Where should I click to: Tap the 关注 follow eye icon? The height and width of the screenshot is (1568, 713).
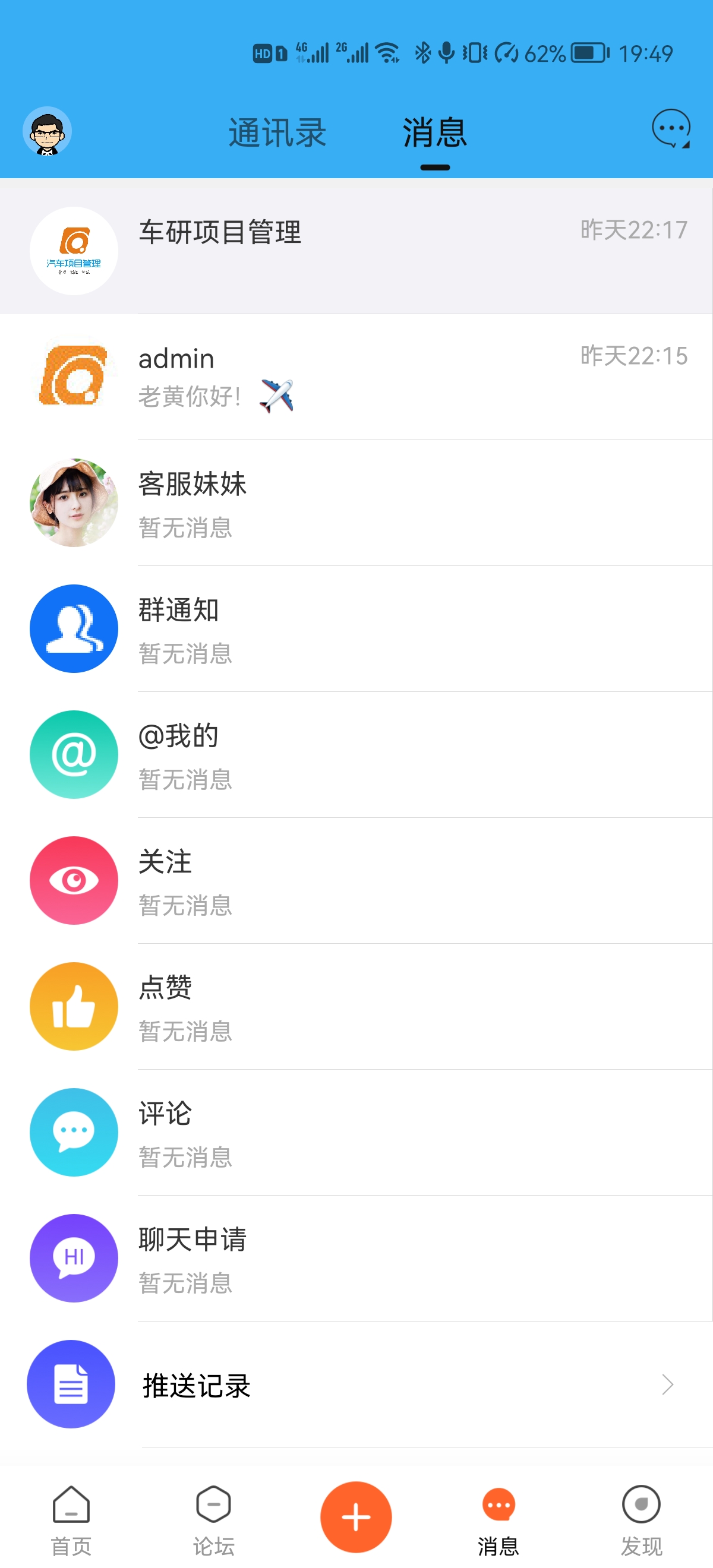(x=73, y=880)
